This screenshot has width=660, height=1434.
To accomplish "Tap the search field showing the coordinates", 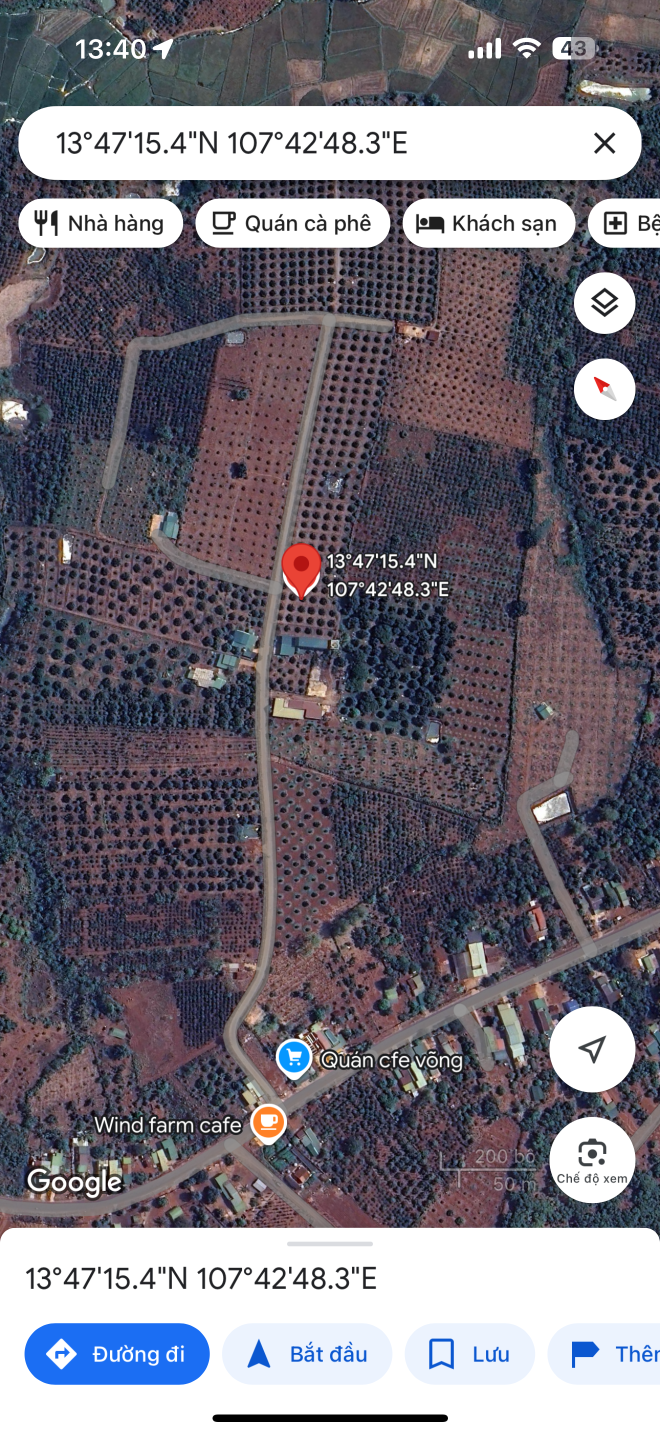I will tap(300, 143).
